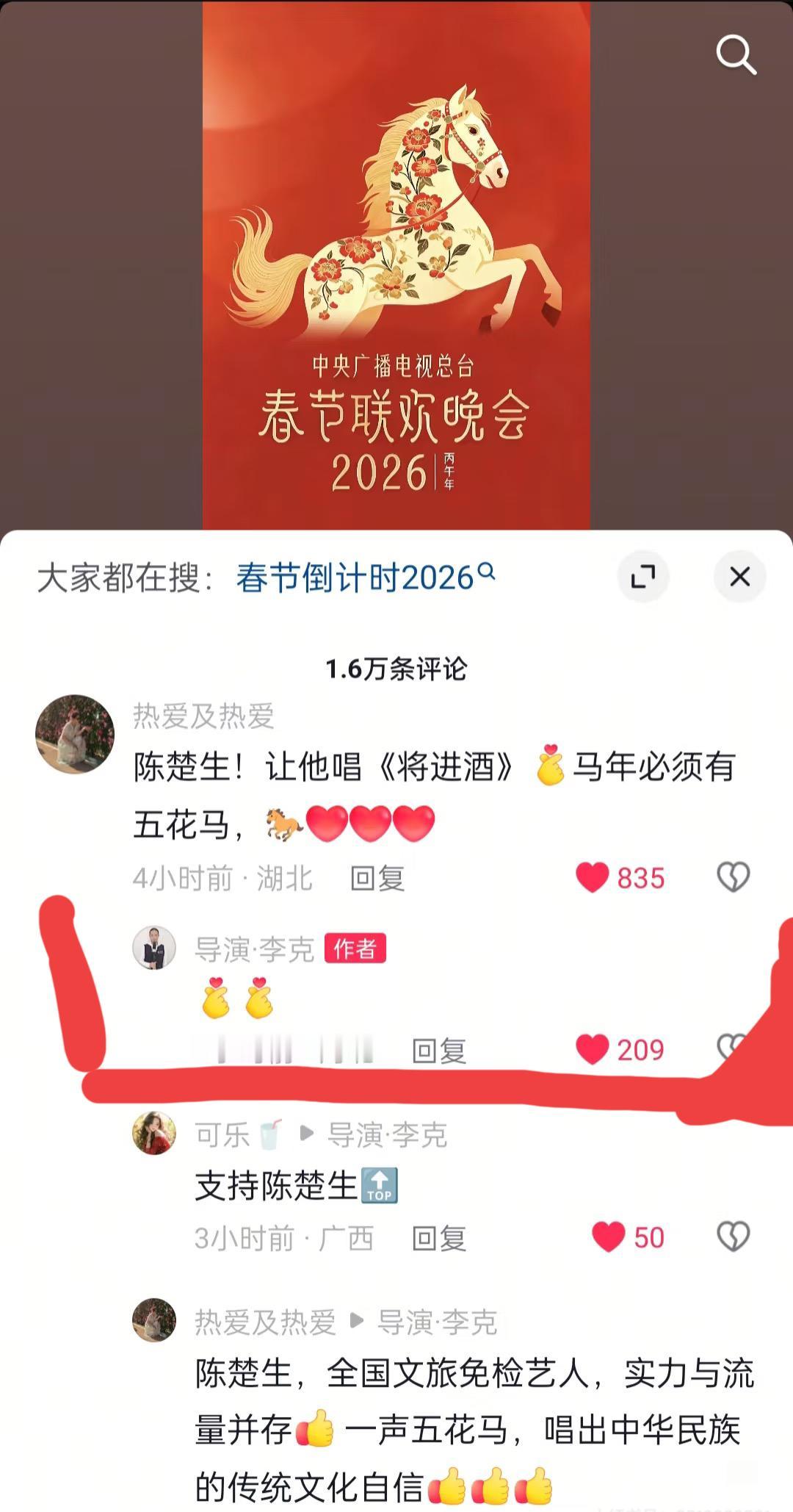Reply to 可乐's comment
Viewport: 793px width, 1512px height.
(441, 1236)
